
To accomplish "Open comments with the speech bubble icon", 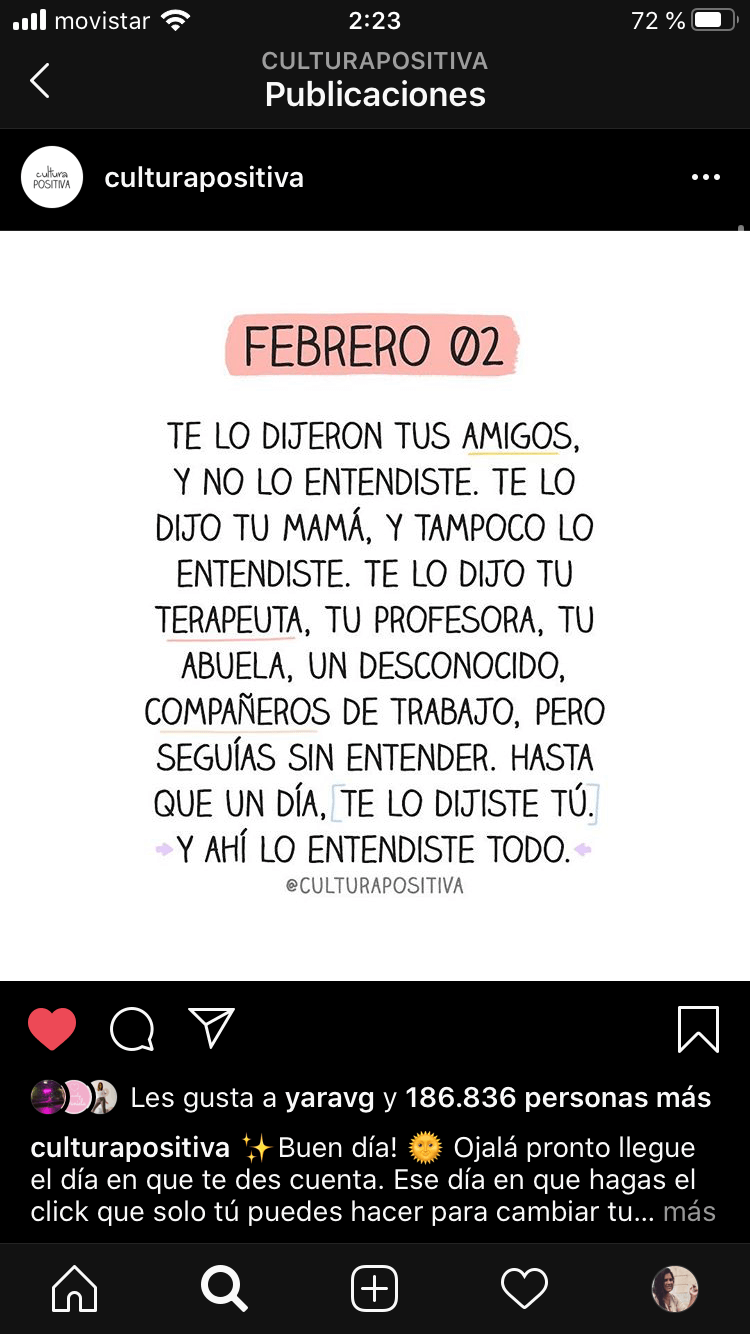I will 132,1028.
